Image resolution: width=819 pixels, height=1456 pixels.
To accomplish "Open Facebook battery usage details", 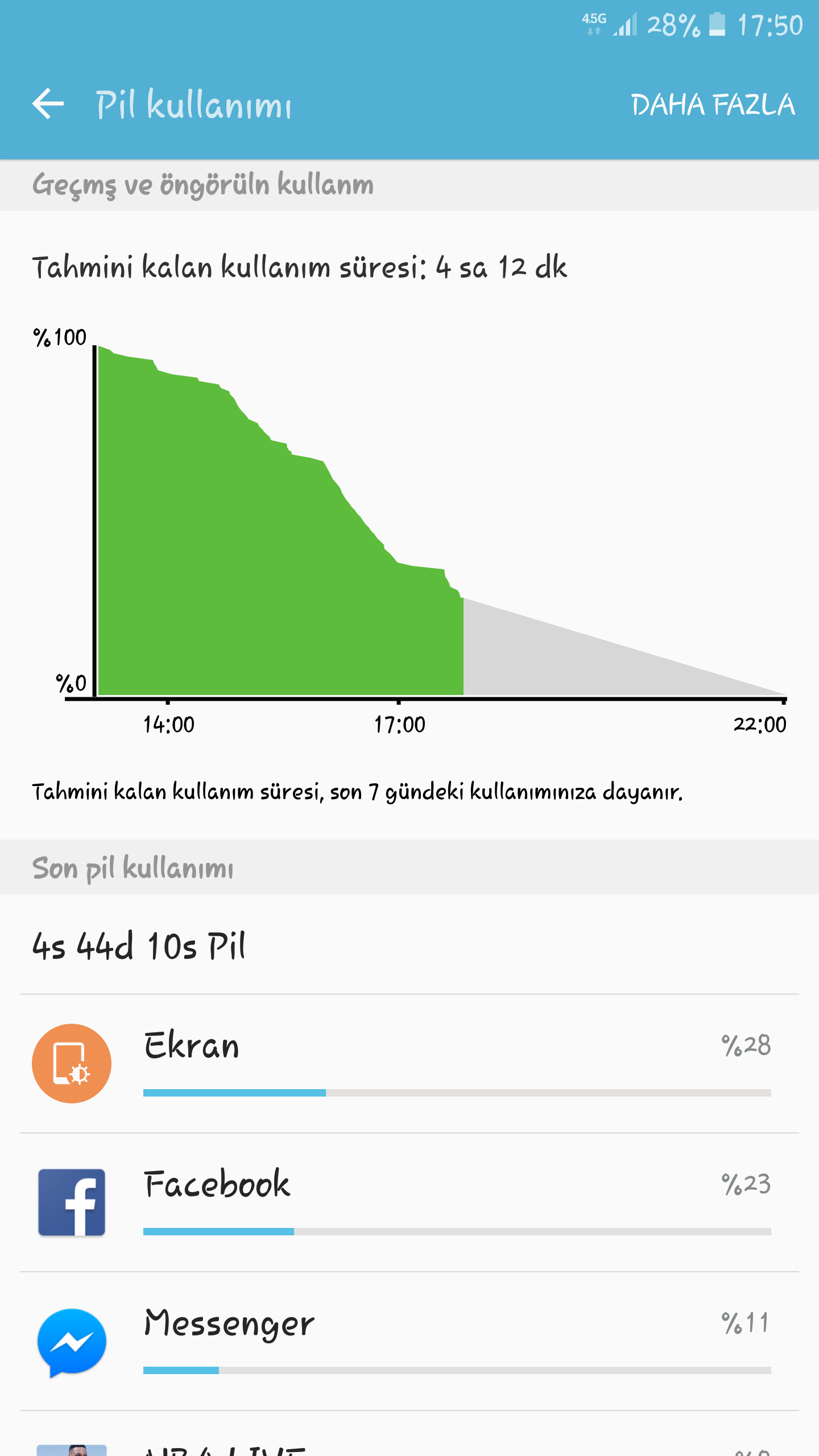I will pyautogui.click(x=409, y=1202).
